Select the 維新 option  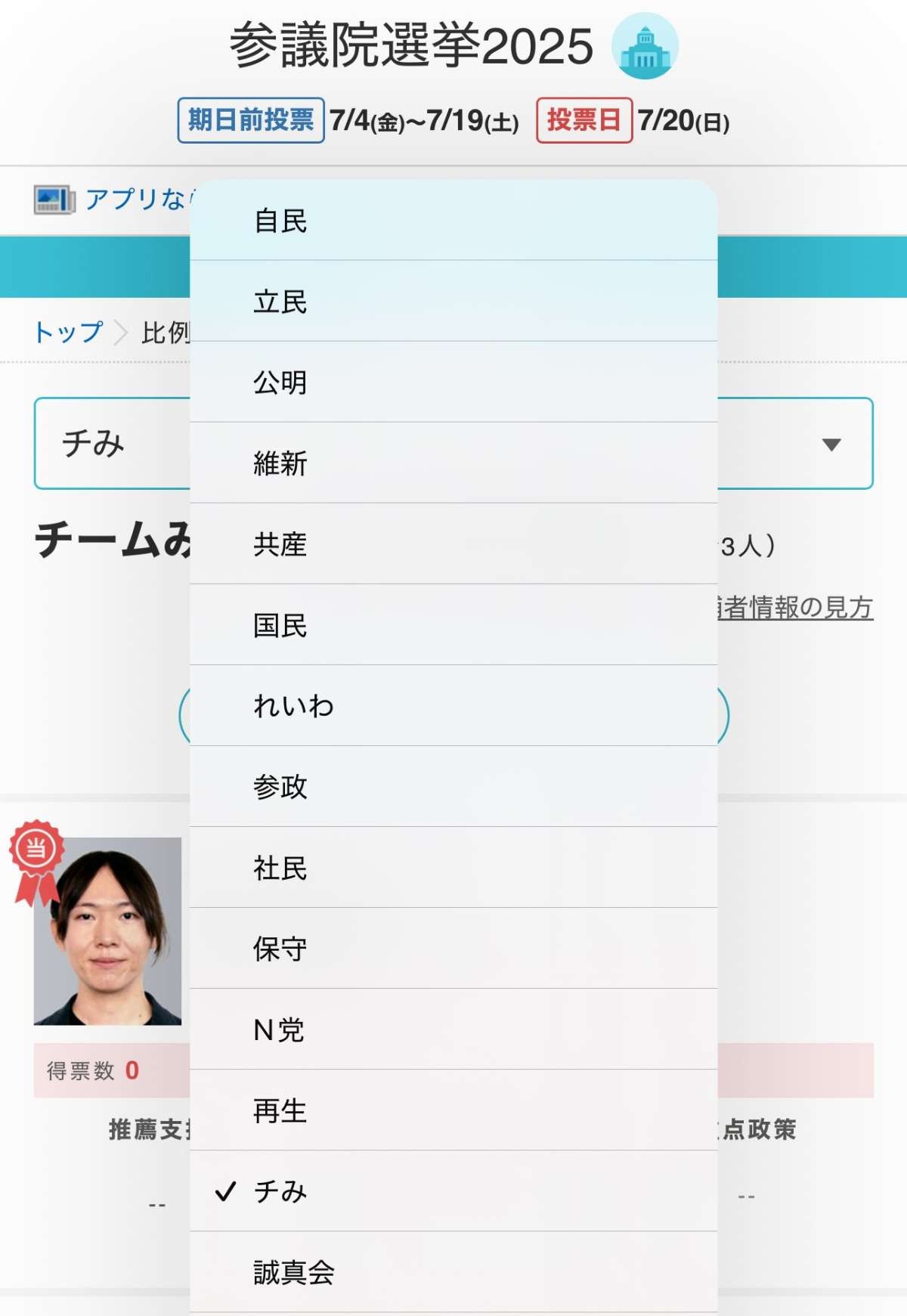(x=453, y=463)
